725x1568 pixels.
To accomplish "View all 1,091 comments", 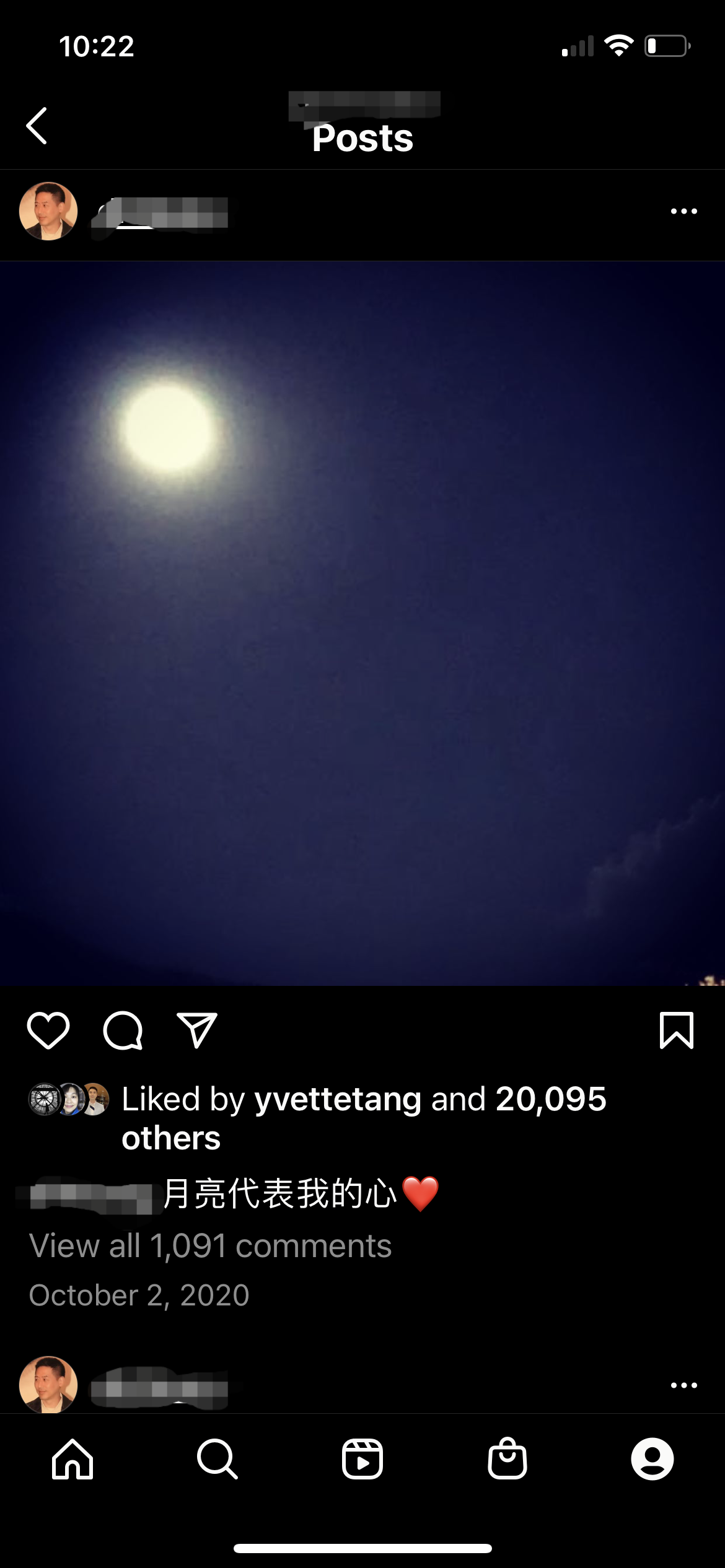I will tap(210, 1245).
